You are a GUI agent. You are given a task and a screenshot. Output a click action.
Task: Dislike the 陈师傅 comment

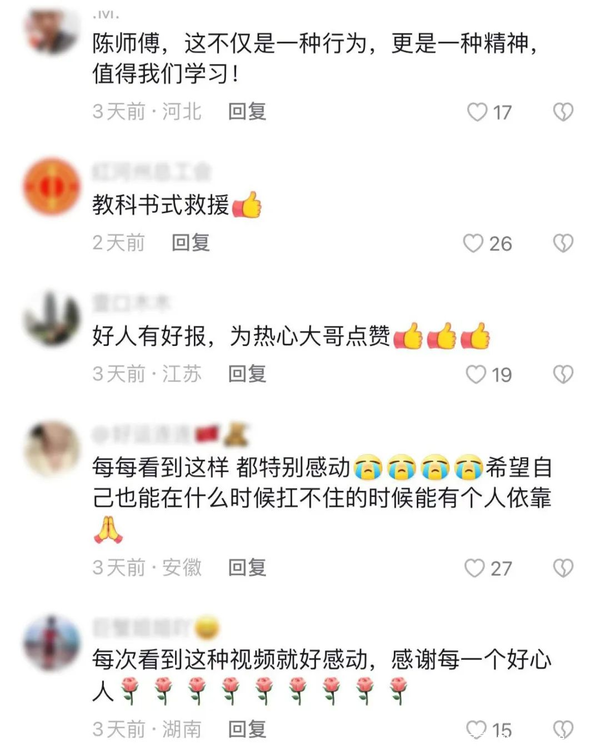click(x=565, y=113)
